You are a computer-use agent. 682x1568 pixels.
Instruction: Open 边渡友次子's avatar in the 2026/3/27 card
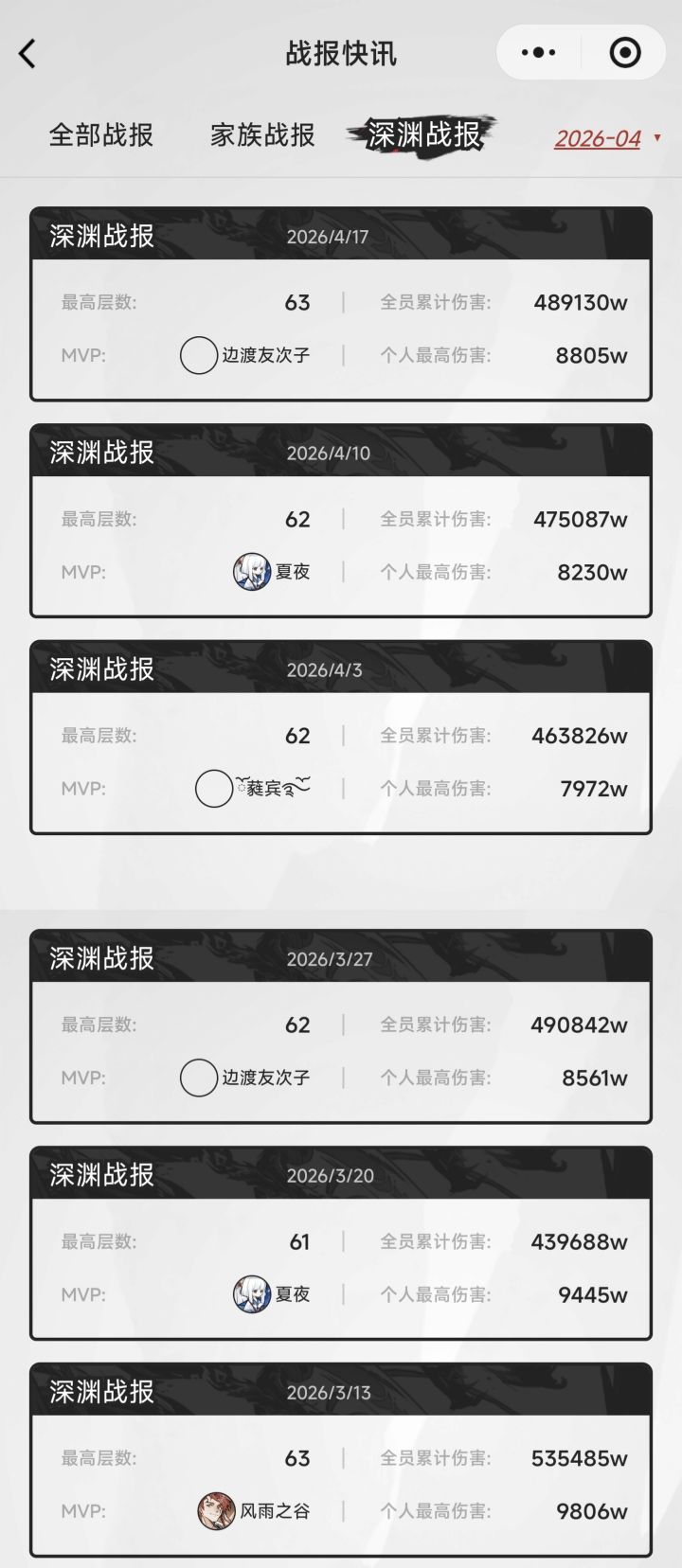pyautogui.click(x=198, y=1077)
